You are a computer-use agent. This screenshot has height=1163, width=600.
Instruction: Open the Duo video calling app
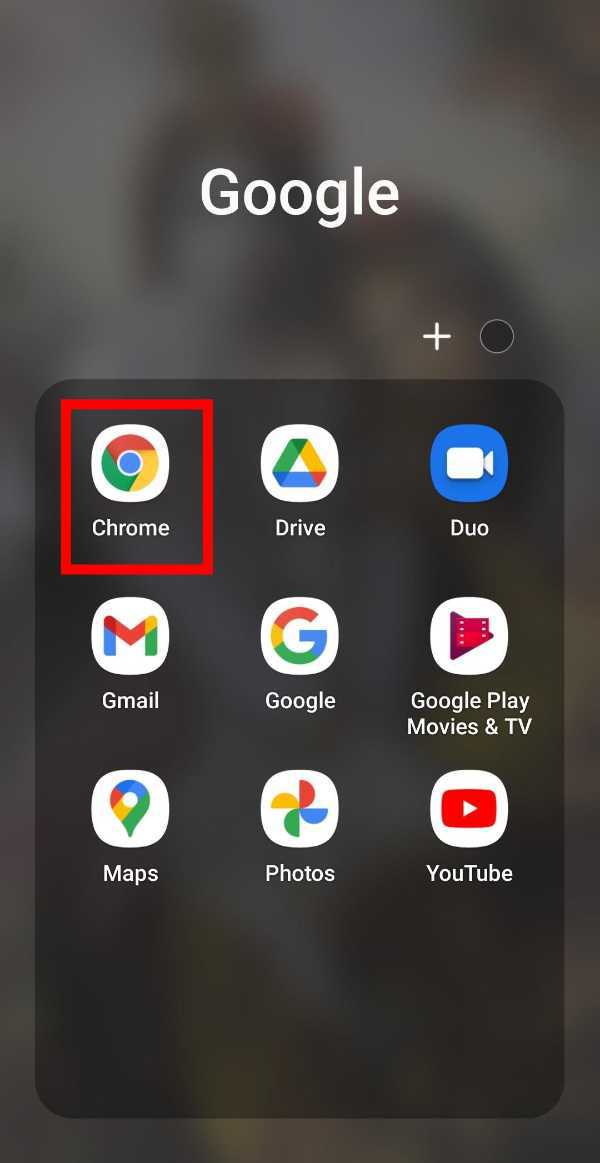click(x=469, y=465)
